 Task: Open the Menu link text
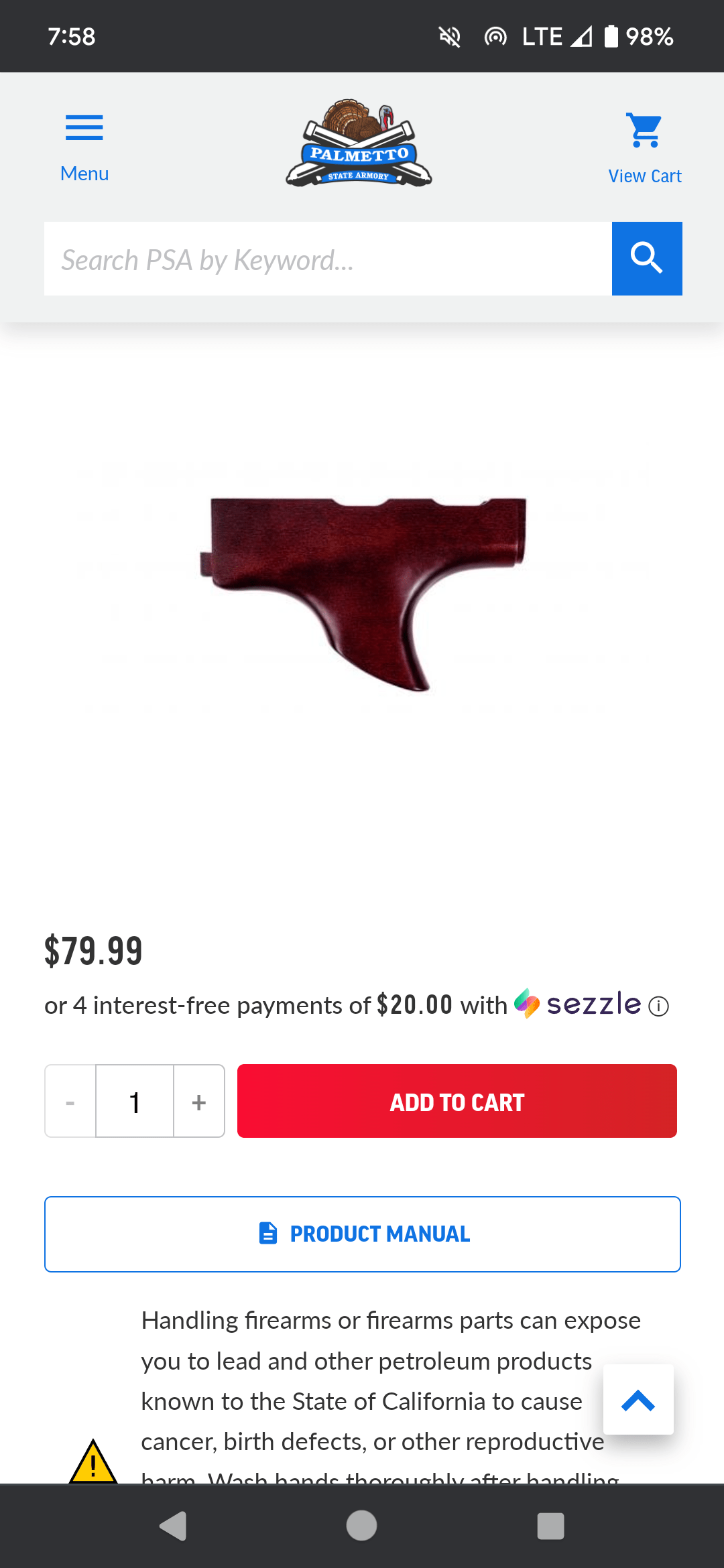pyautogui.click(x=84, y=173)
